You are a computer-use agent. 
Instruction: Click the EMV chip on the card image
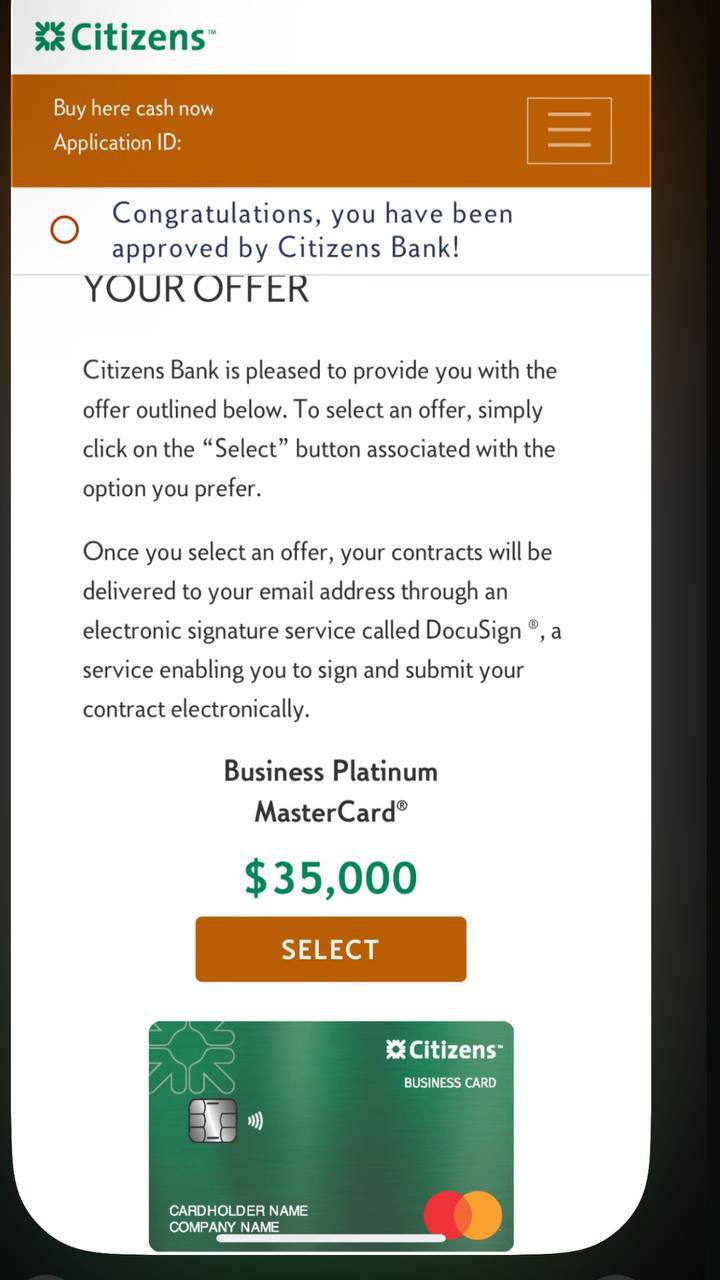[x=213, y=1120]
